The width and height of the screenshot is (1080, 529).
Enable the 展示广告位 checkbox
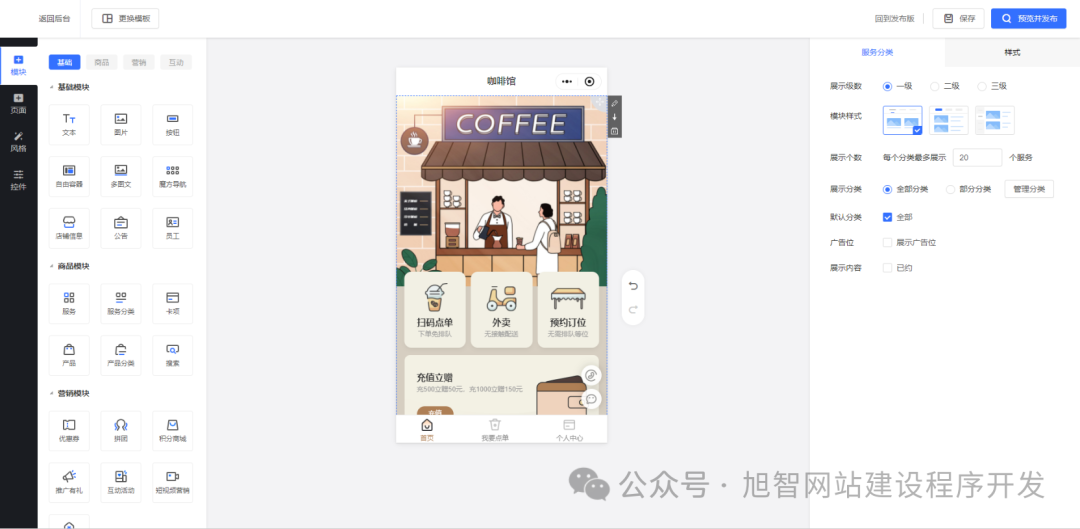click(x=888, y=242)
